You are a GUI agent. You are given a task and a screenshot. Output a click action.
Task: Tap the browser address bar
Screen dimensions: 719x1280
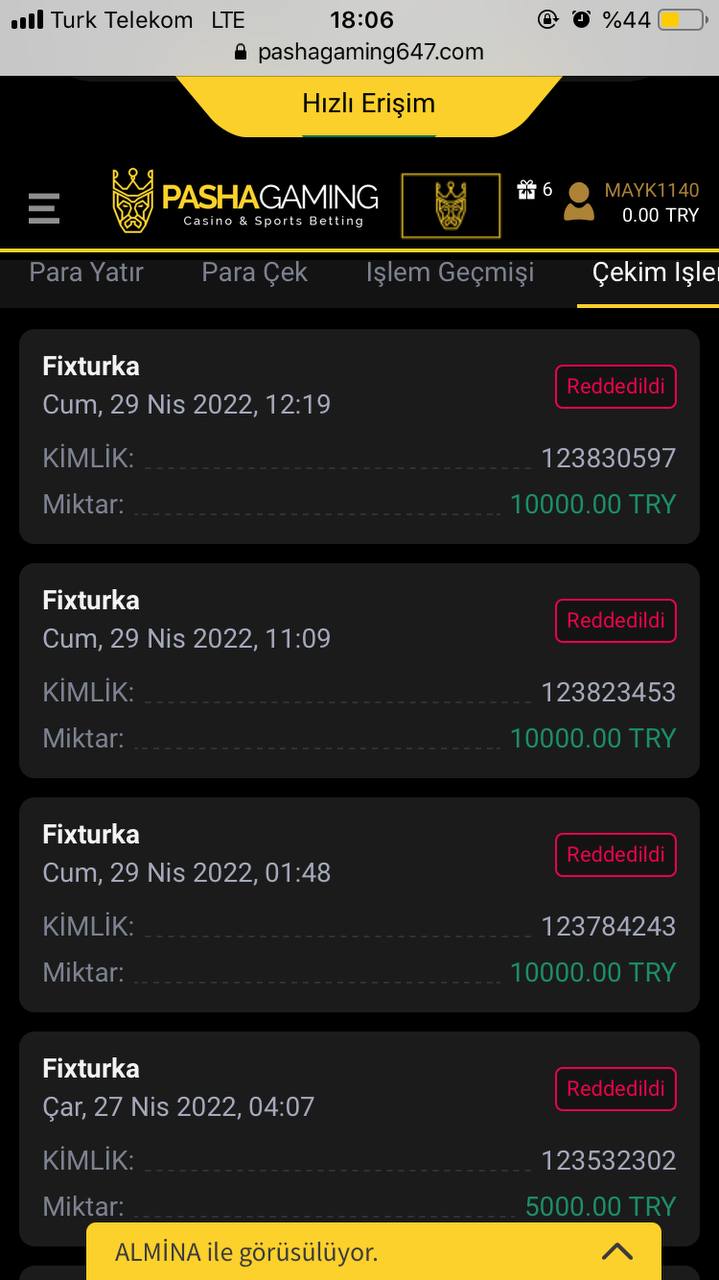pos(359,52)
